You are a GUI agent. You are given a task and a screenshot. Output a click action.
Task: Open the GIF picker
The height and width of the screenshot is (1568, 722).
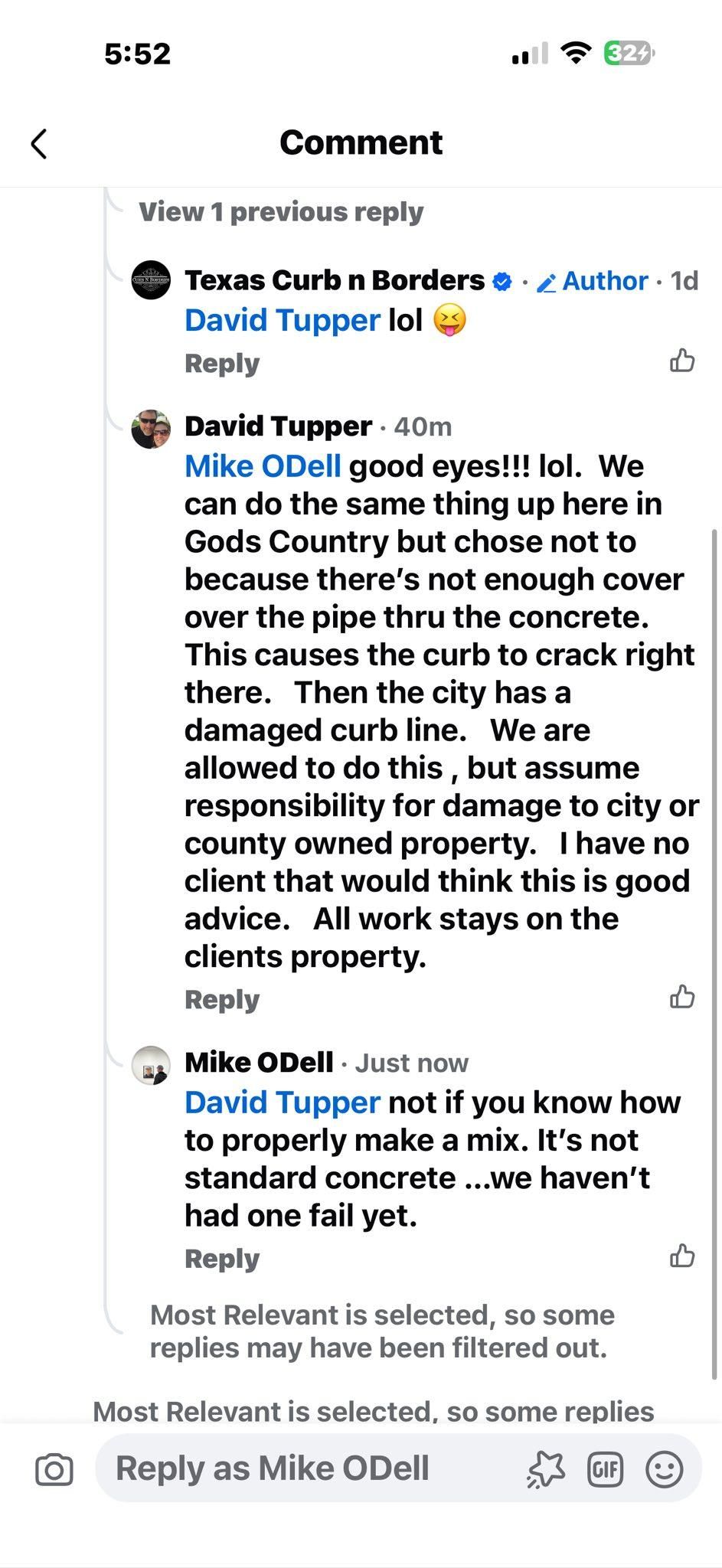pyautogui.click(x=605, y=1469)
